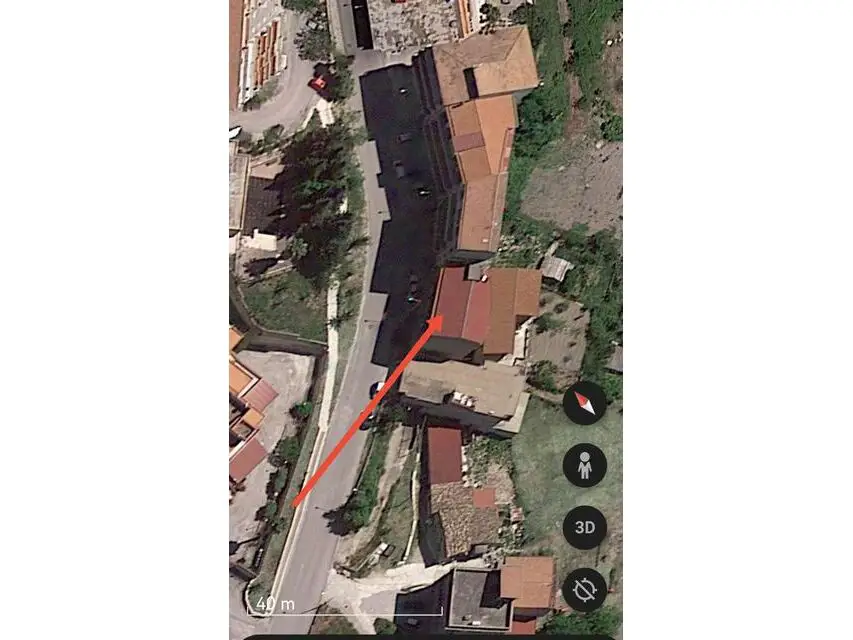
Task: Switch the map to 3D view
Action: pos(585,527)
